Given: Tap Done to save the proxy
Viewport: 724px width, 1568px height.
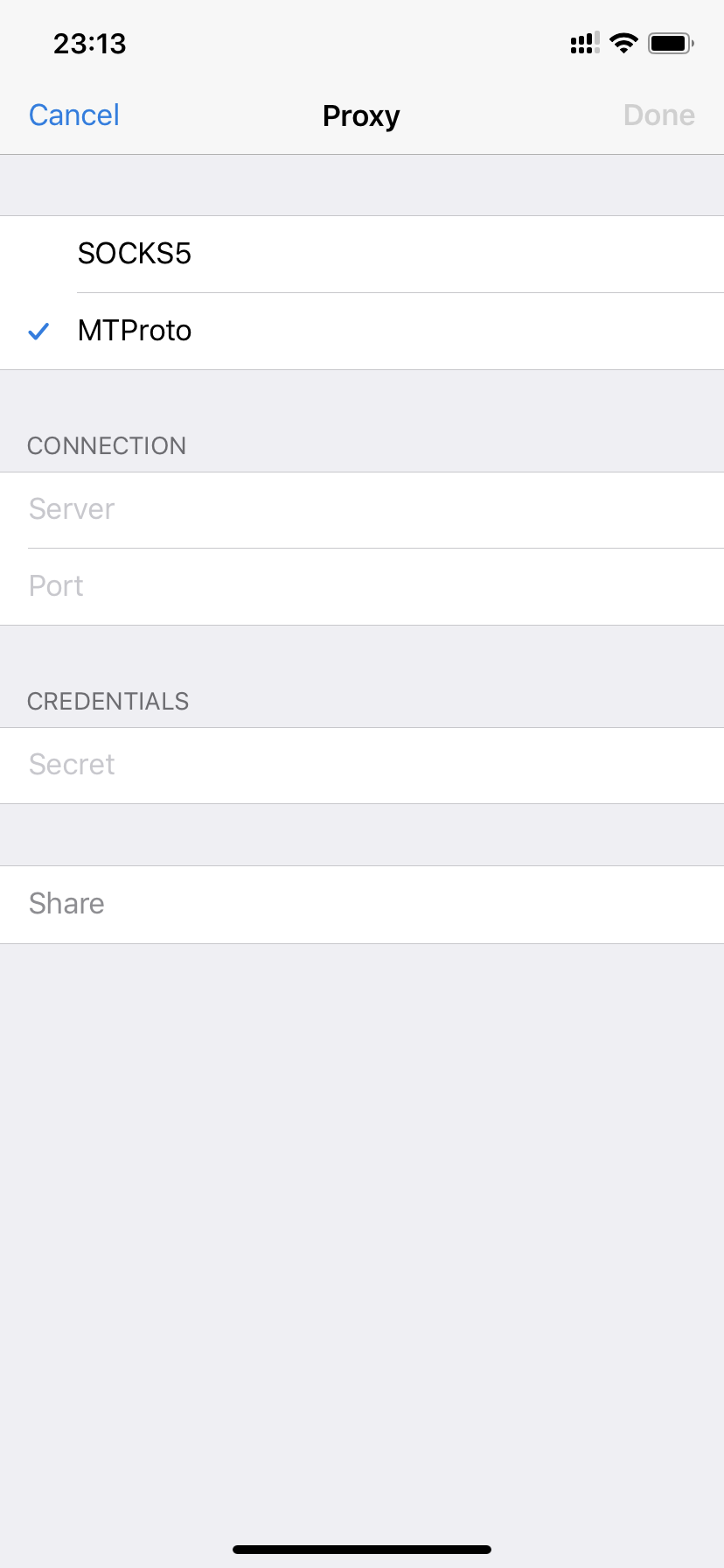Looking at the screenshot, I should click(x=658, y=115).
